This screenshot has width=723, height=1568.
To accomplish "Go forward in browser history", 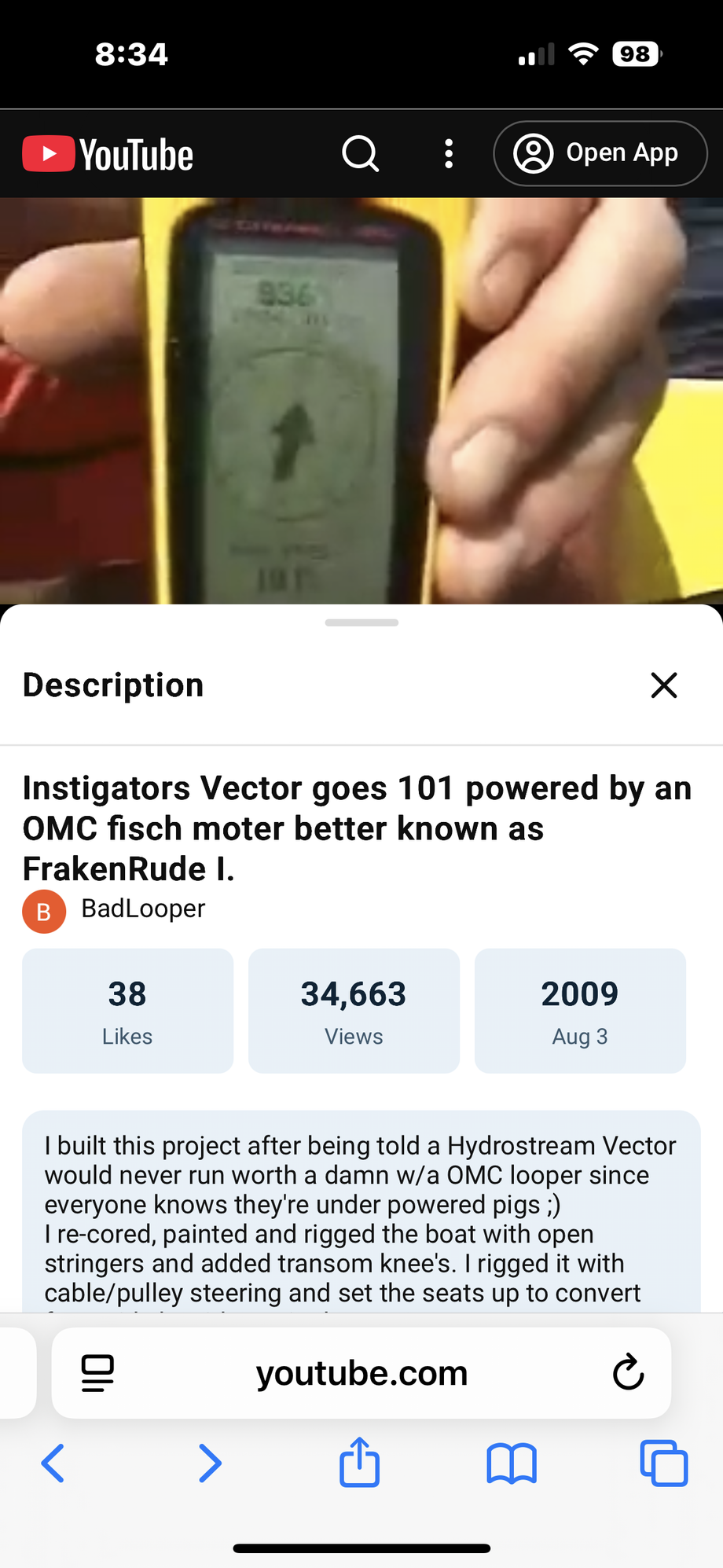I will point(210,1463).
